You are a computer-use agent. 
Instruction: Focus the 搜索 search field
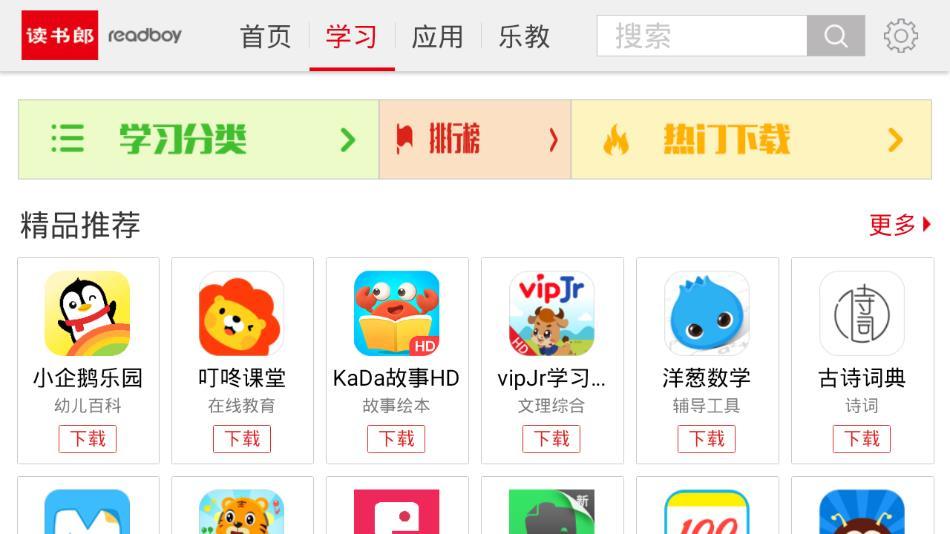701,36
